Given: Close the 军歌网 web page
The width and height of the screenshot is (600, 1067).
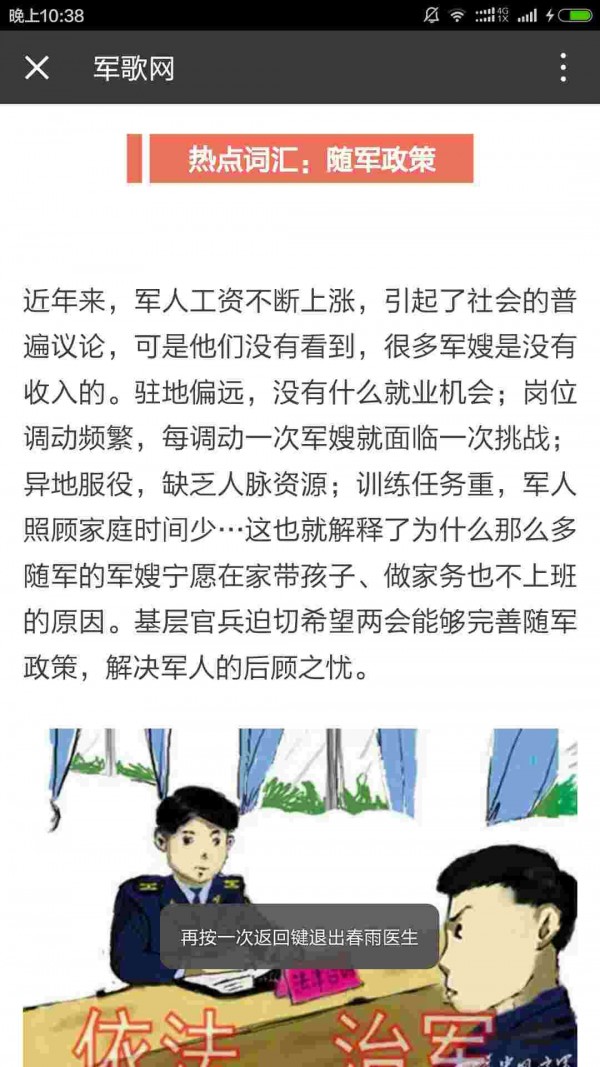Looking at the screenshot, I should pos(37,68).
